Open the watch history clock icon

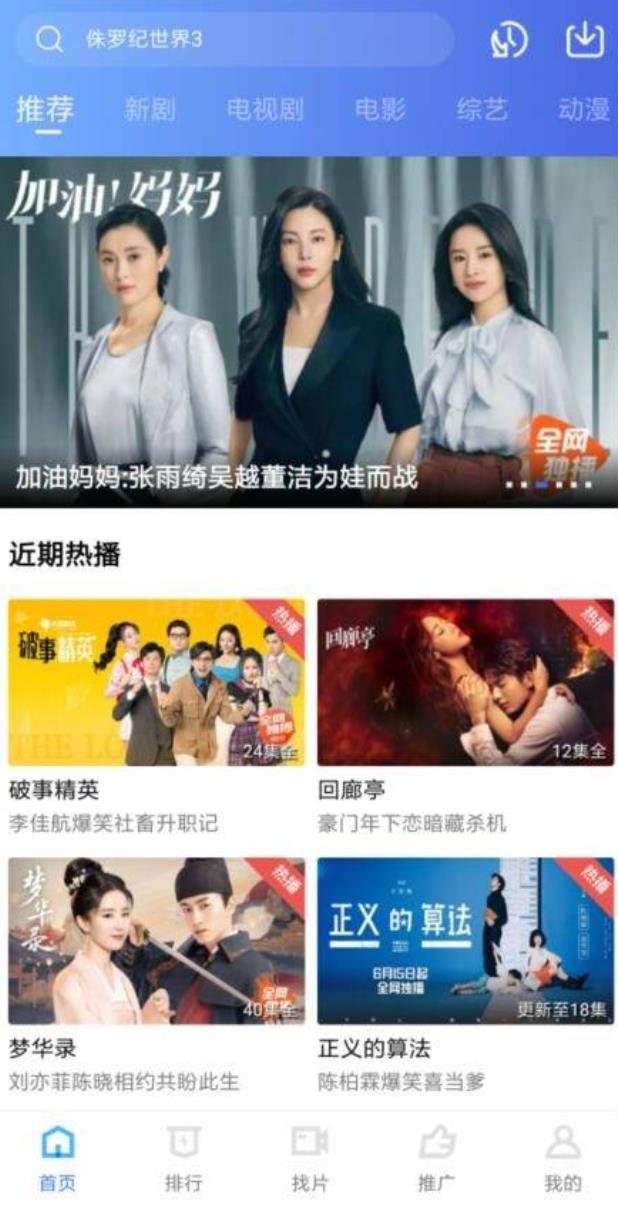(508, 40)
